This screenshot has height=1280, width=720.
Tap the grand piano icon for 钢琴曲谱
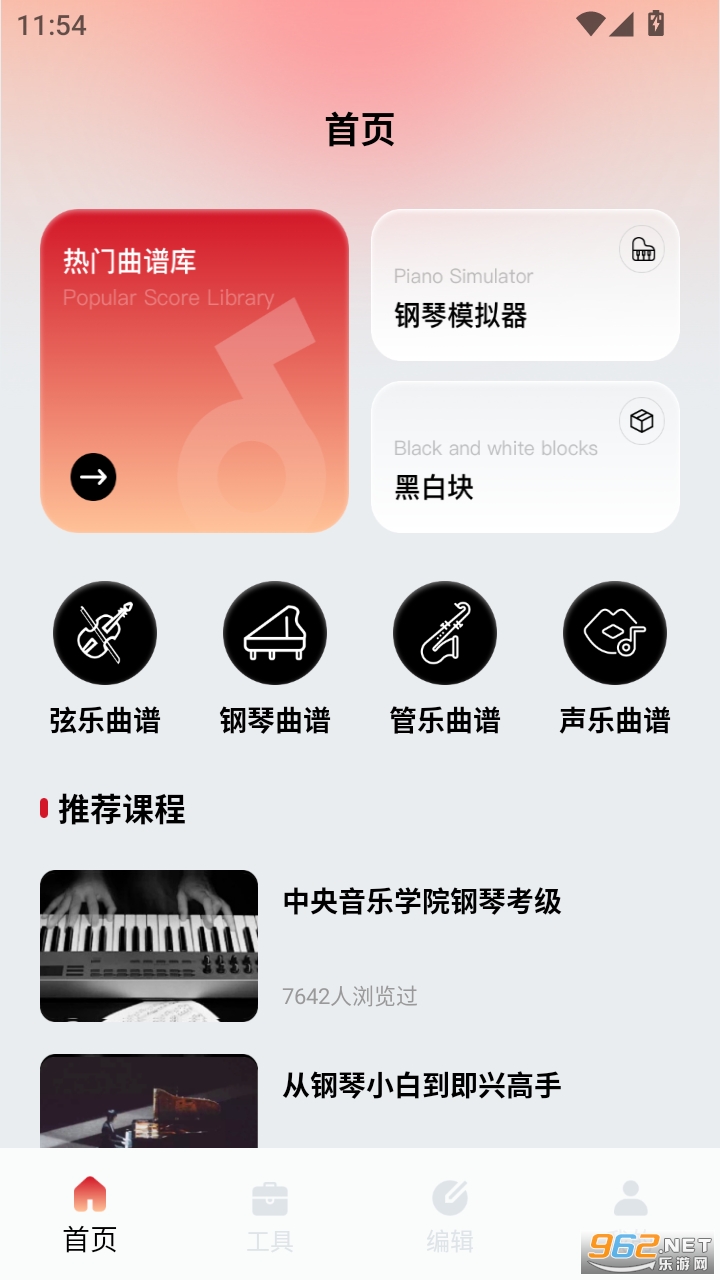(x=275, y=633)
